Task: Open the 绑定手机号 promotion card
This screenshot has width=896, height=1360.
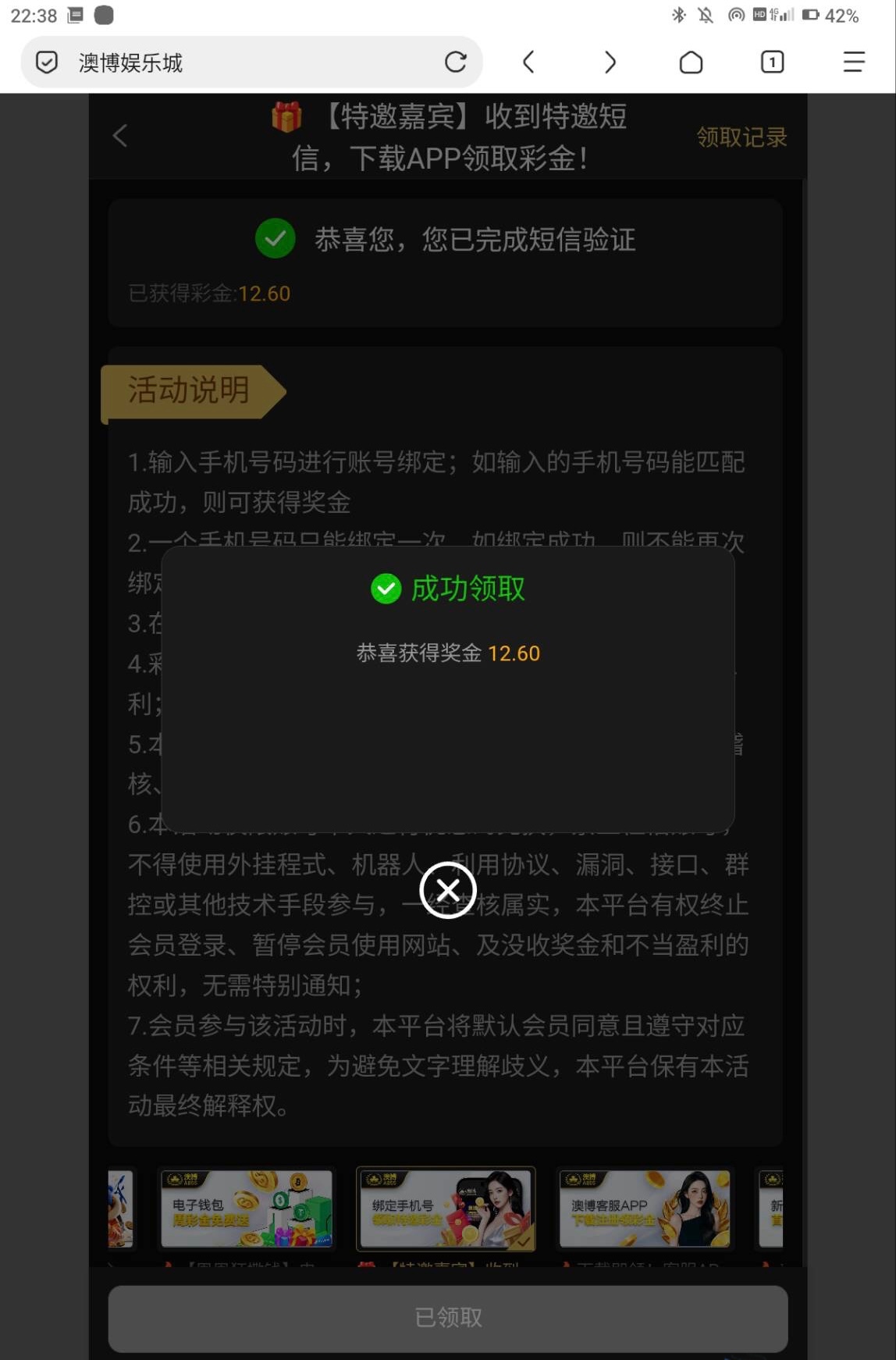Action: click(x=446, y=1209)
